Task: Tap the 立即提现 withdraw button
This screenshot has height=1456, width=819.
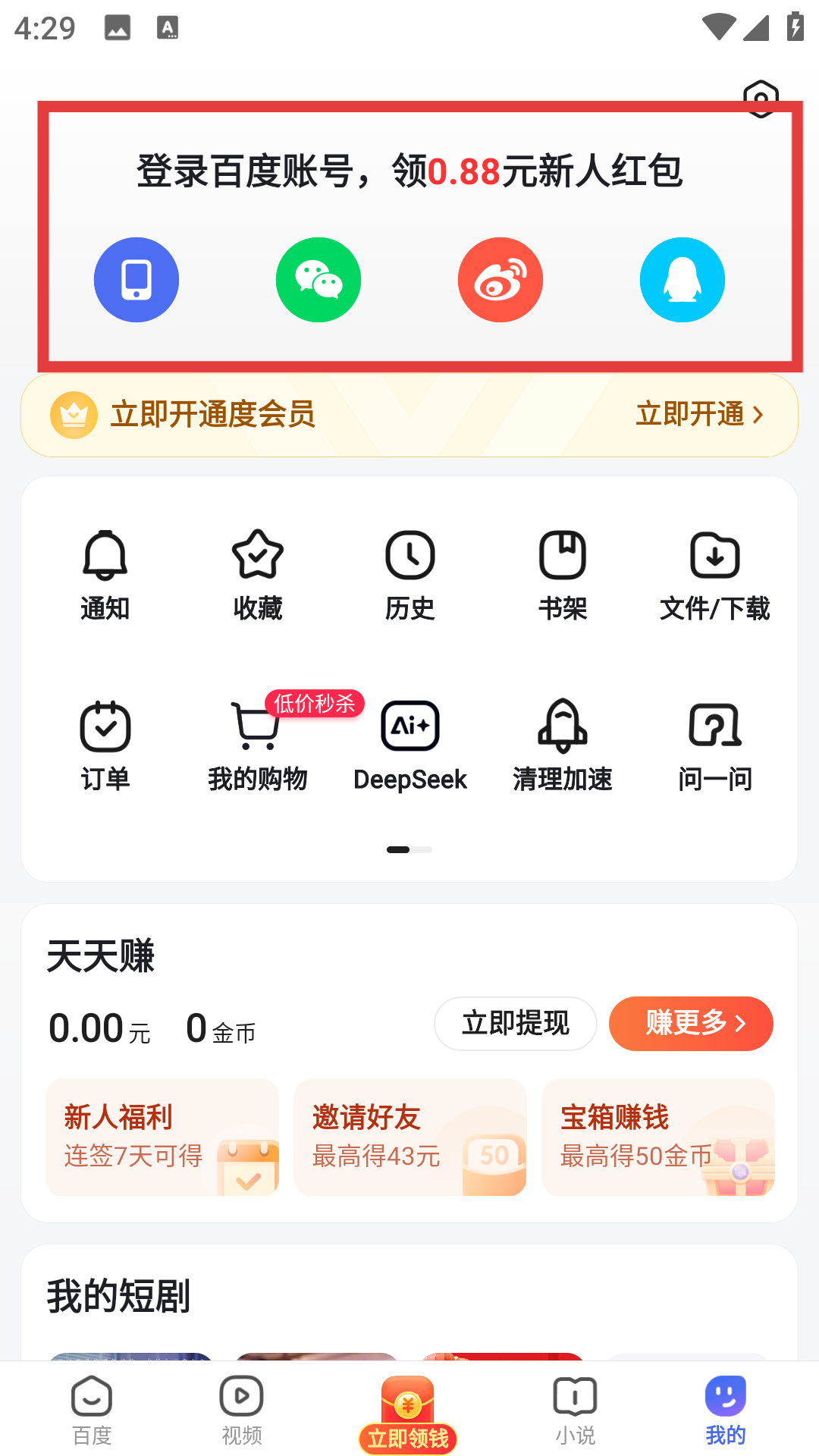Action: (x=516, y=1024)
